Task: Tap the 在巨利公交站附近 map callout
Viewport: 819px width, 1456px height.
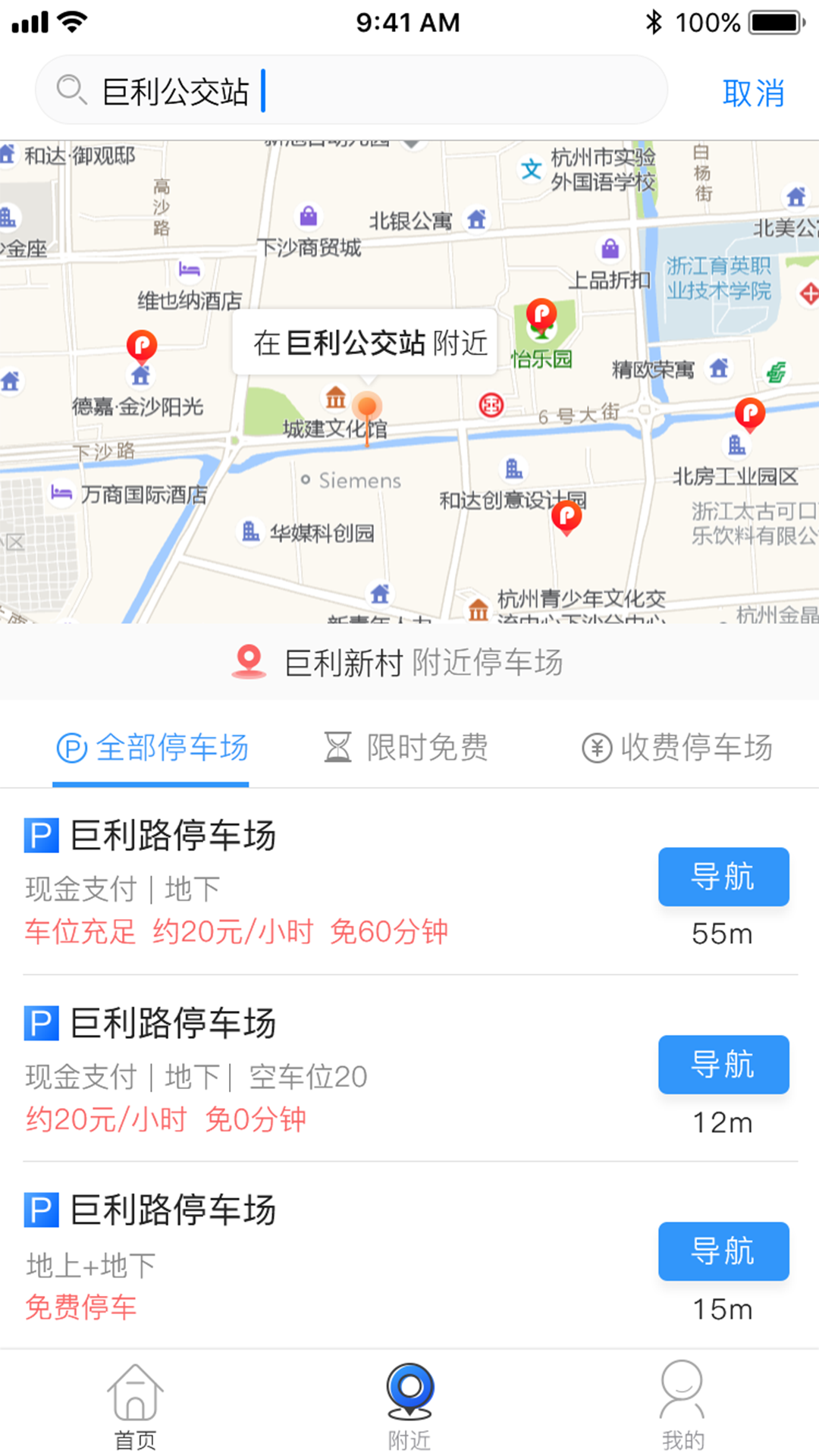Action: 366,343
